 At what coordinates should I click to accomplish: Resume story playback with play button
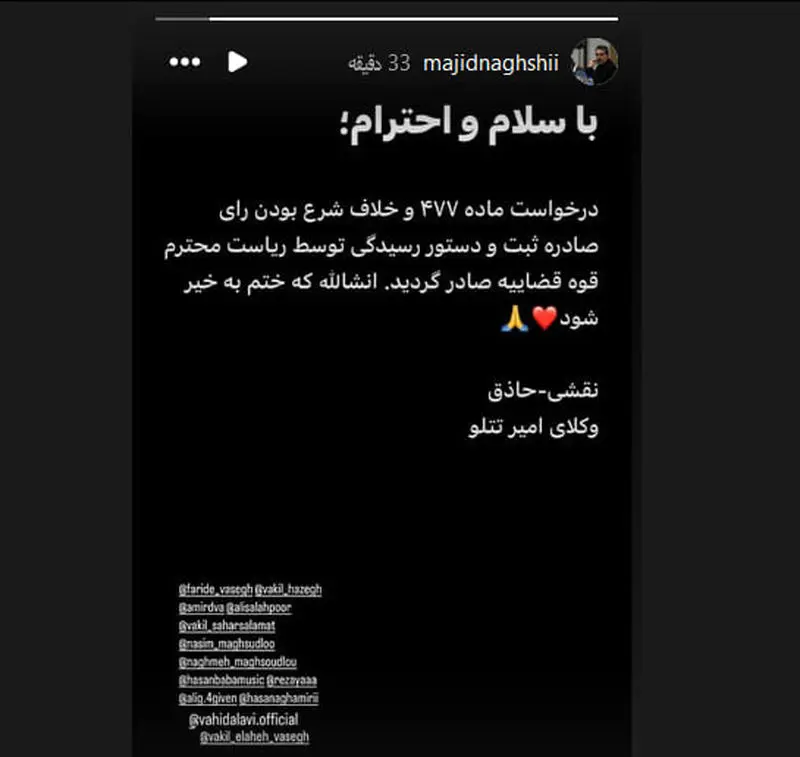pos(237,62)
